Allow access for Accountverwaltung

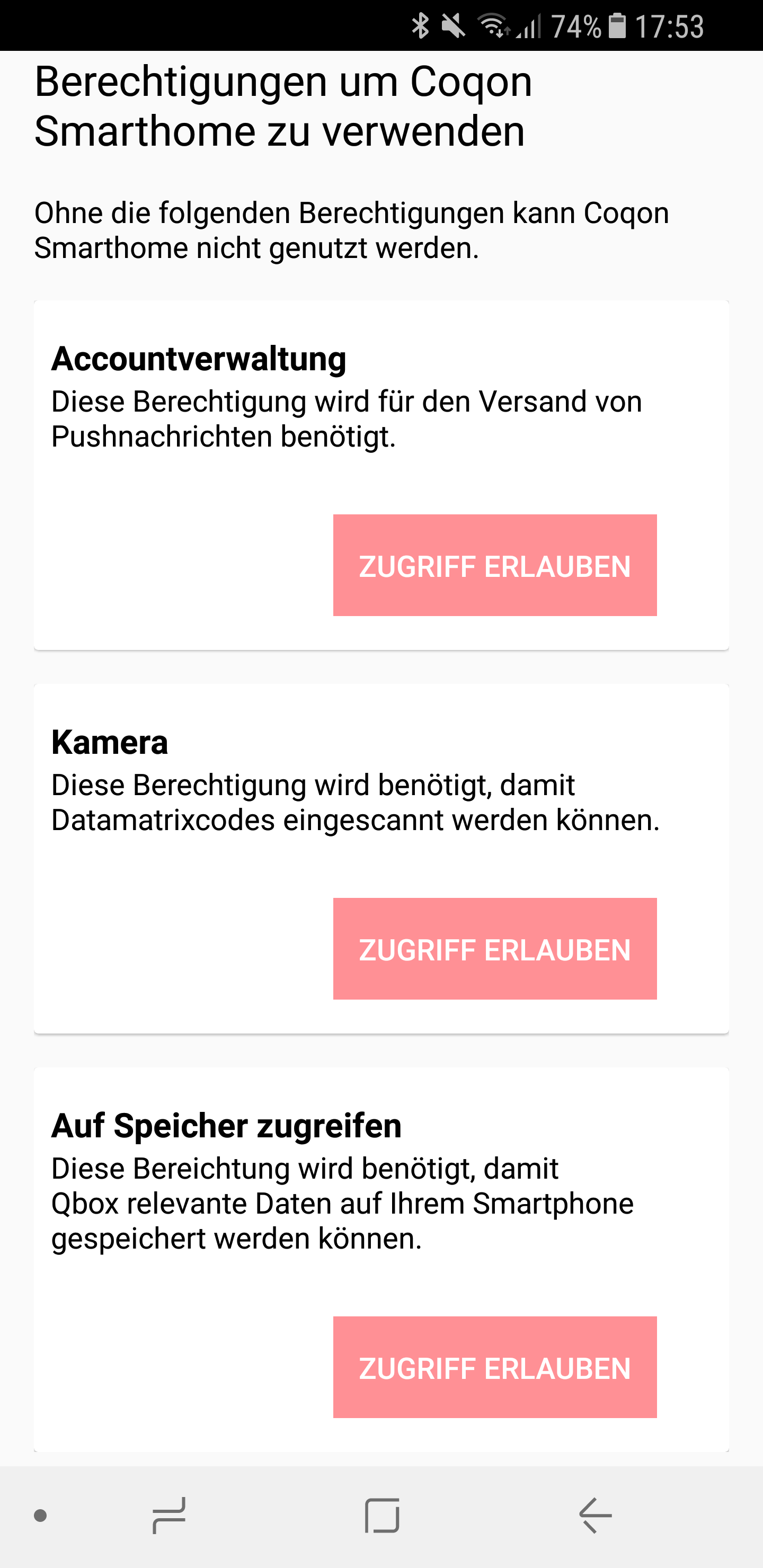pos(494,565)
